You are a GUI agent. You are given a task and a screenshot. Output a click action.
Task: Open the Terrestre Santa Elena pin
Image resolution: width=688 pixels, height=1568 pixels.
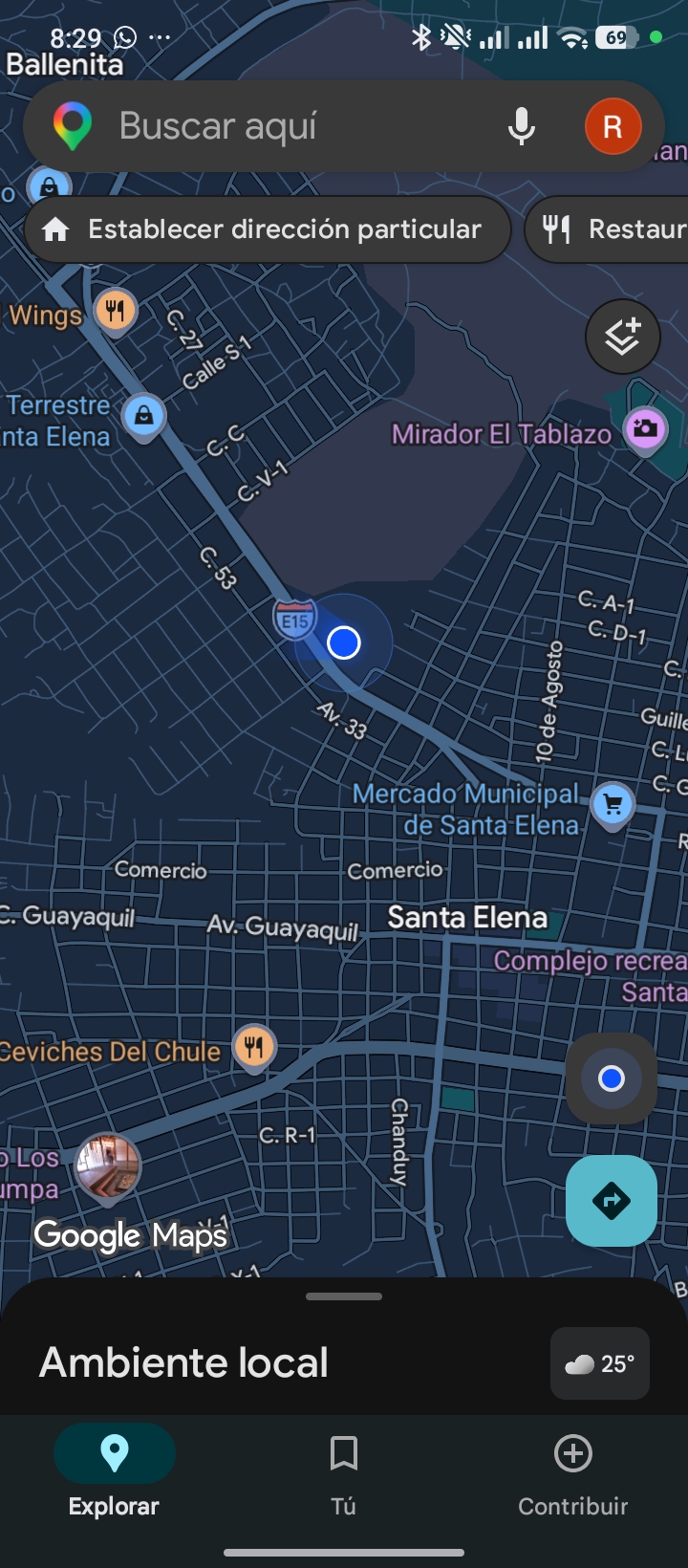pos(144,416)
